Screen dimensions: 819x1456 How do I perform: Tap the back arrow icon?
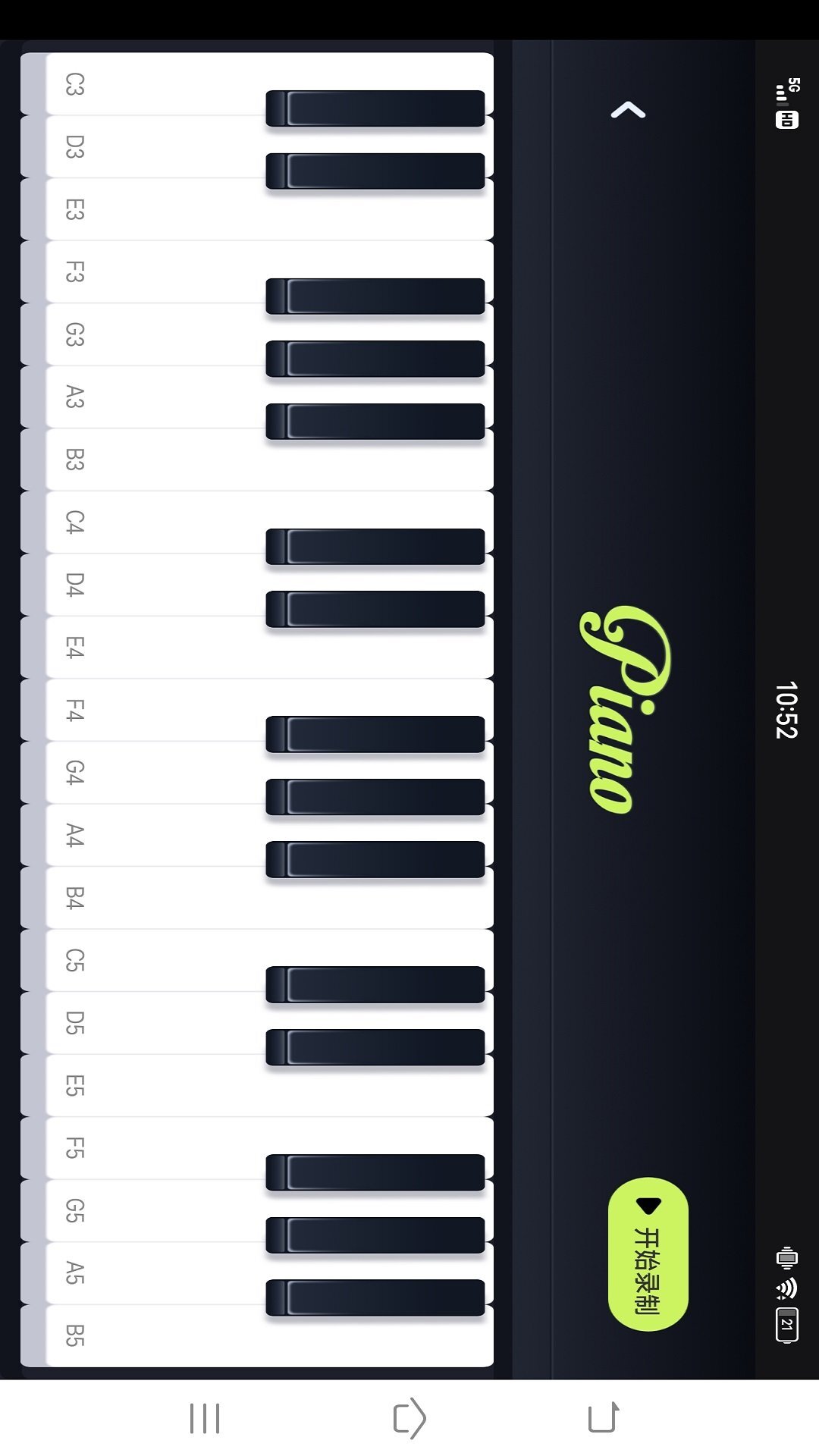[x=628, y=111]
